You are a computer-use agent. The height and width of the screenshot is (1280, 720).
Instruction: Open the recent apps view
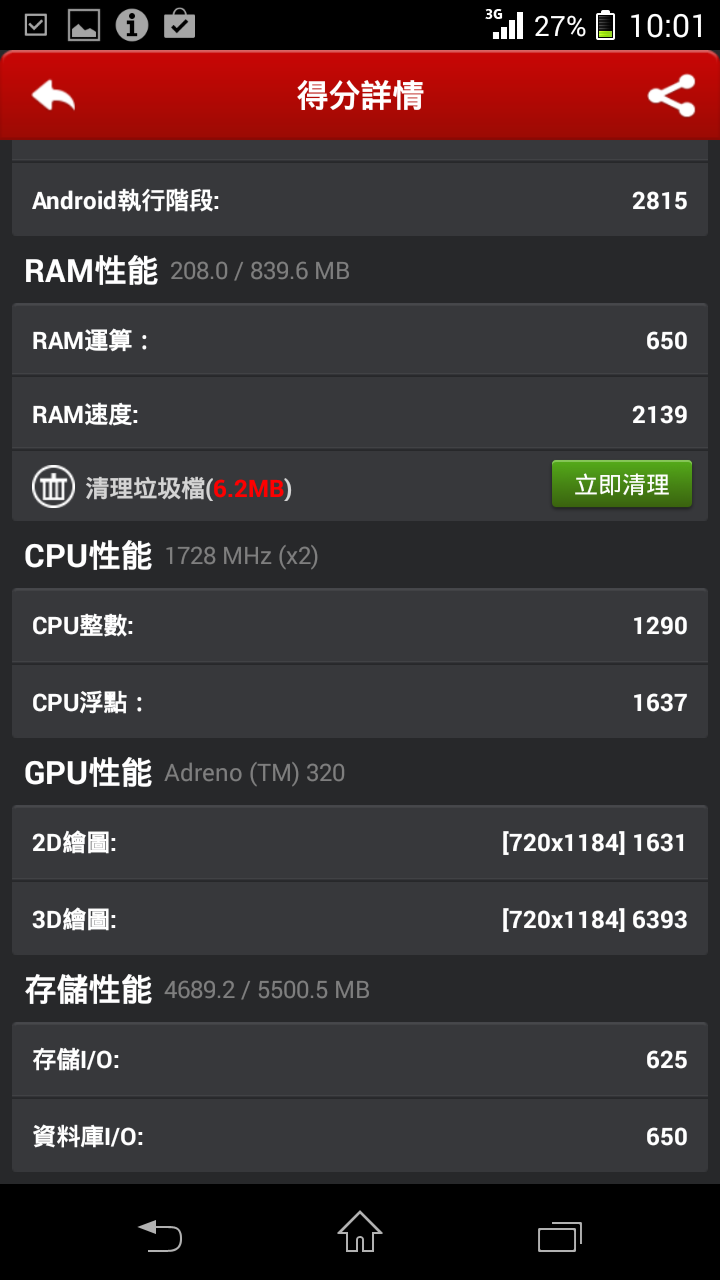(x=560, y=1235)
